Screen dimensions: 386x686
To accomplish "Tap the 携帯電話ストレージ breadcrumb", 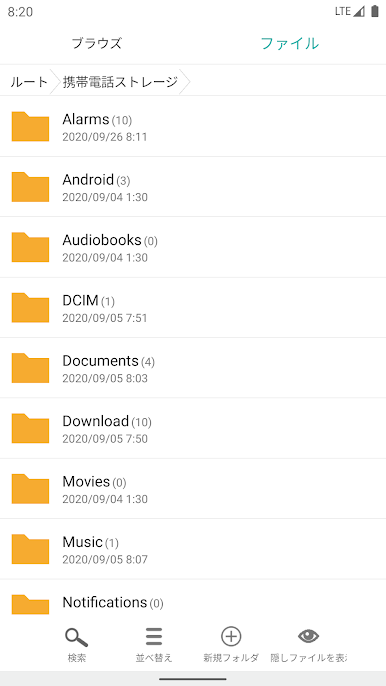I will (x=120, y=82).
